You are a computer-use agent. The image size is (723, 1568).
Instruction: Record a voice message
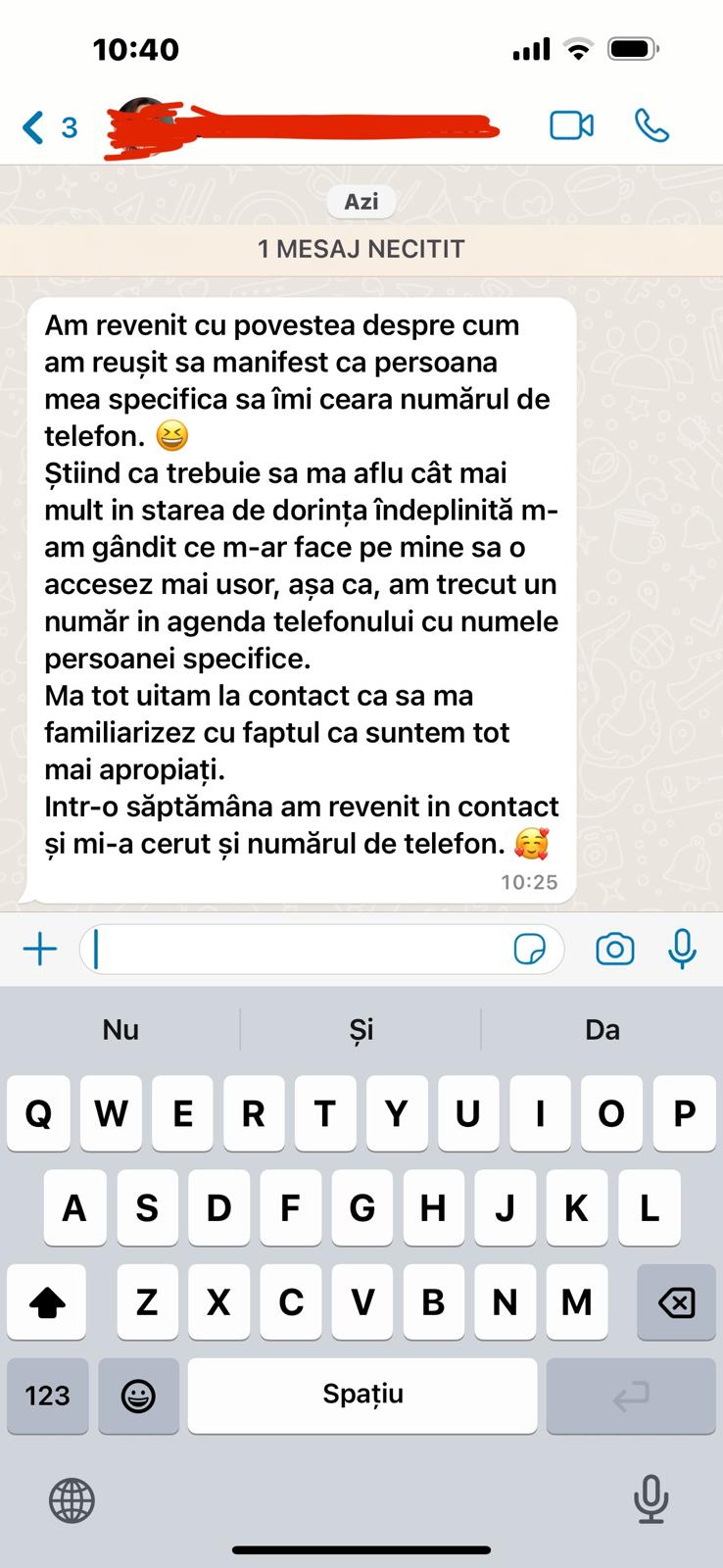[682, 949]
